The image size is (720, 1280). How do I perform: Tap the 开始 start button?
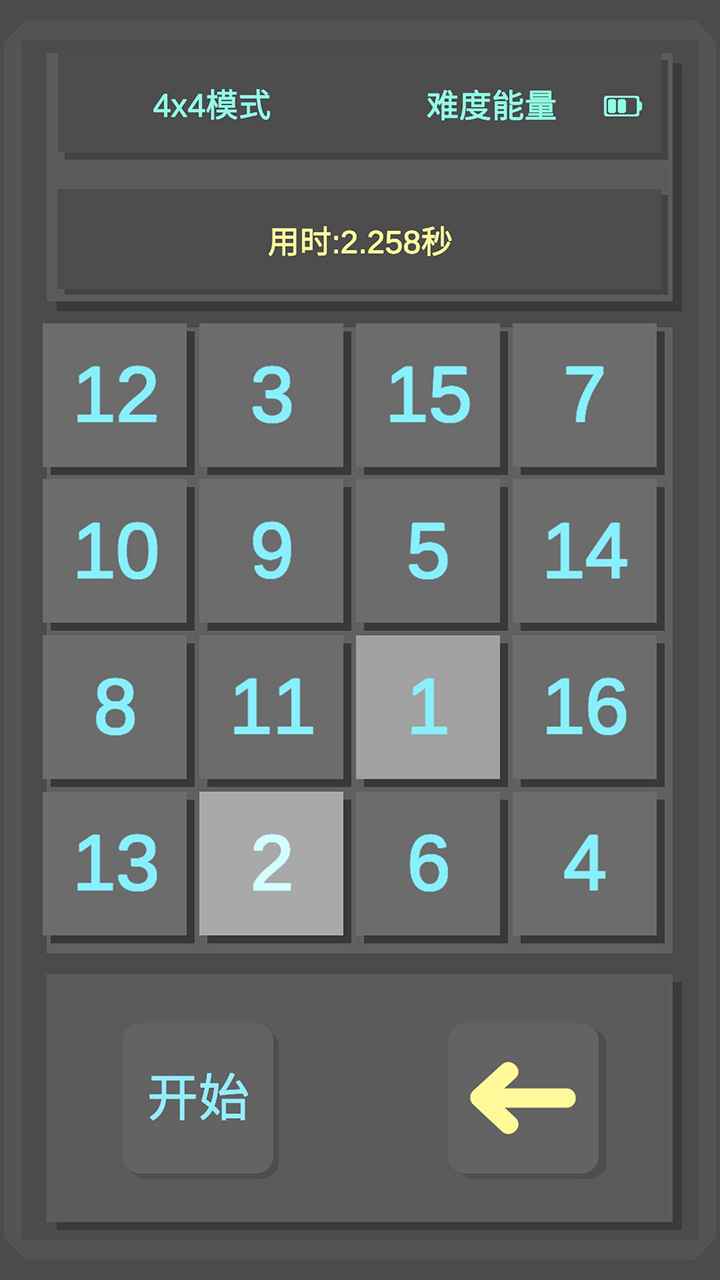pos(198,1097)
